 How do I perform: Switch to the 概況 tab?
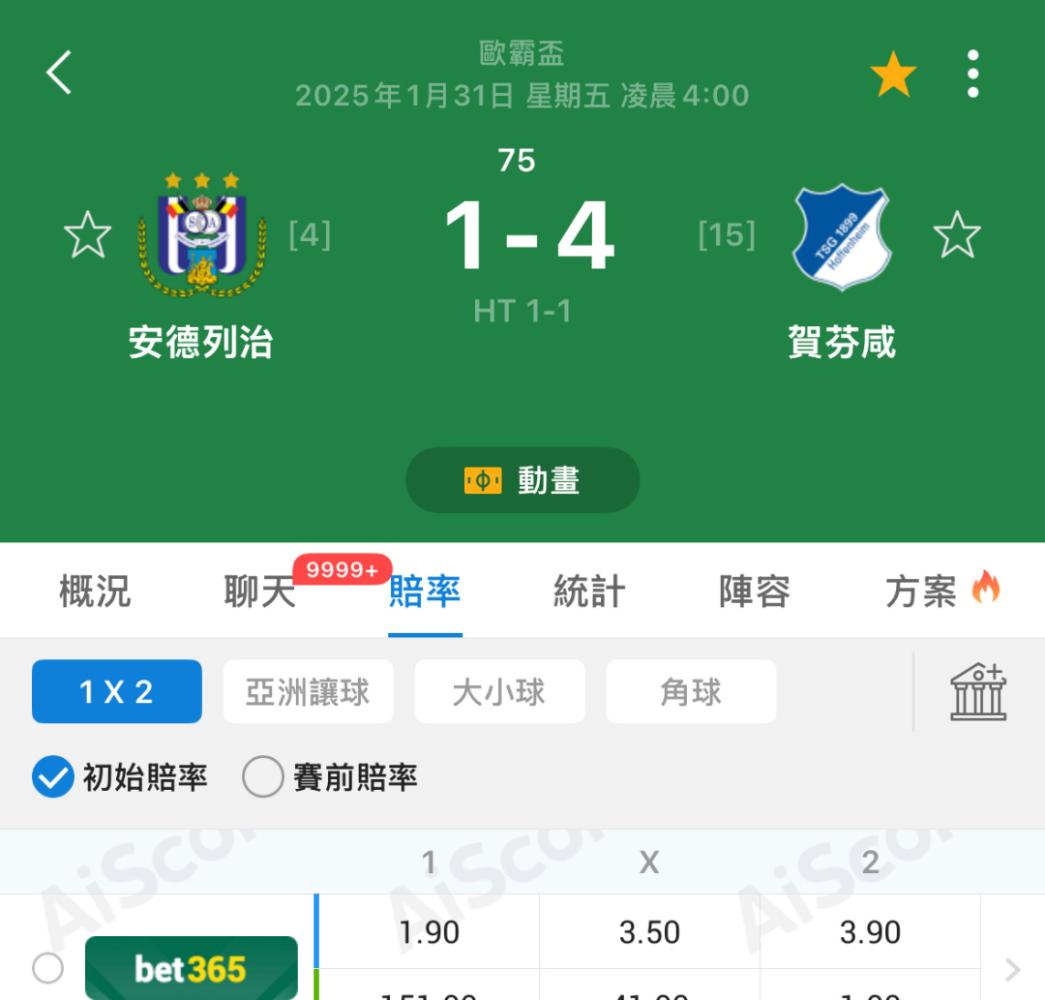pos(95,591)
